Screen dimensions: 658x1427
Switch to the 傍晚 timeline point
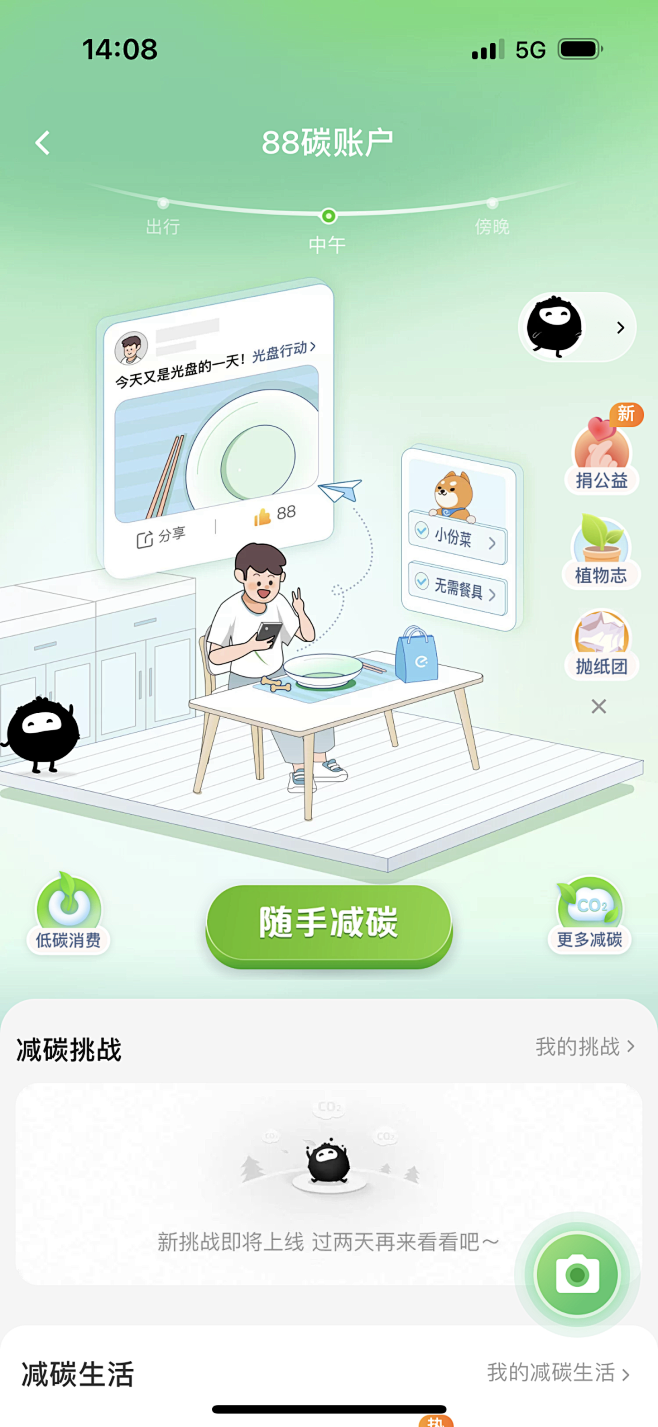[492, 214]
